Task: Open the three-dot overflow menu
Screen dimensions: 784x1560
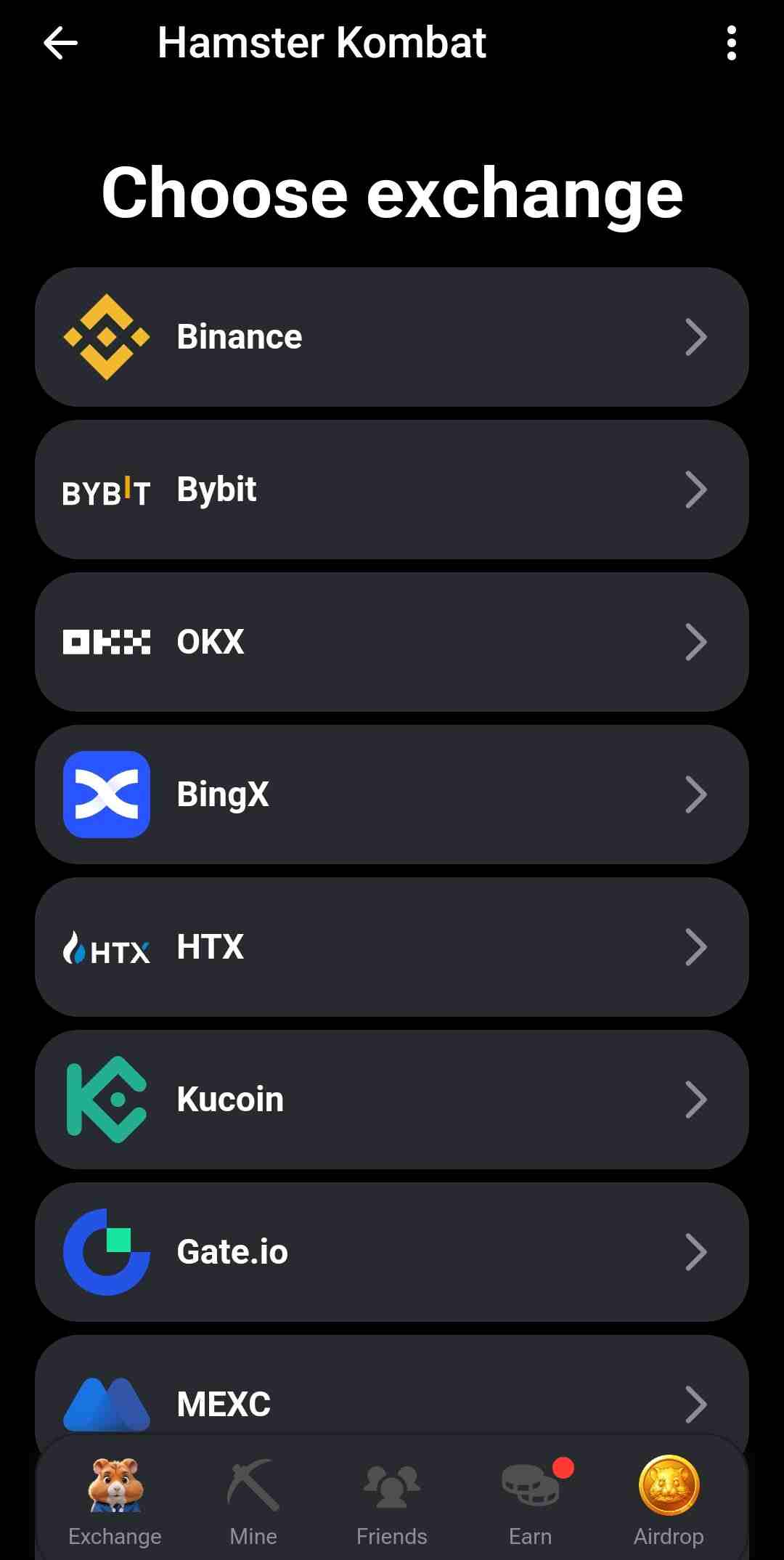Action: (x=731, y=44)
